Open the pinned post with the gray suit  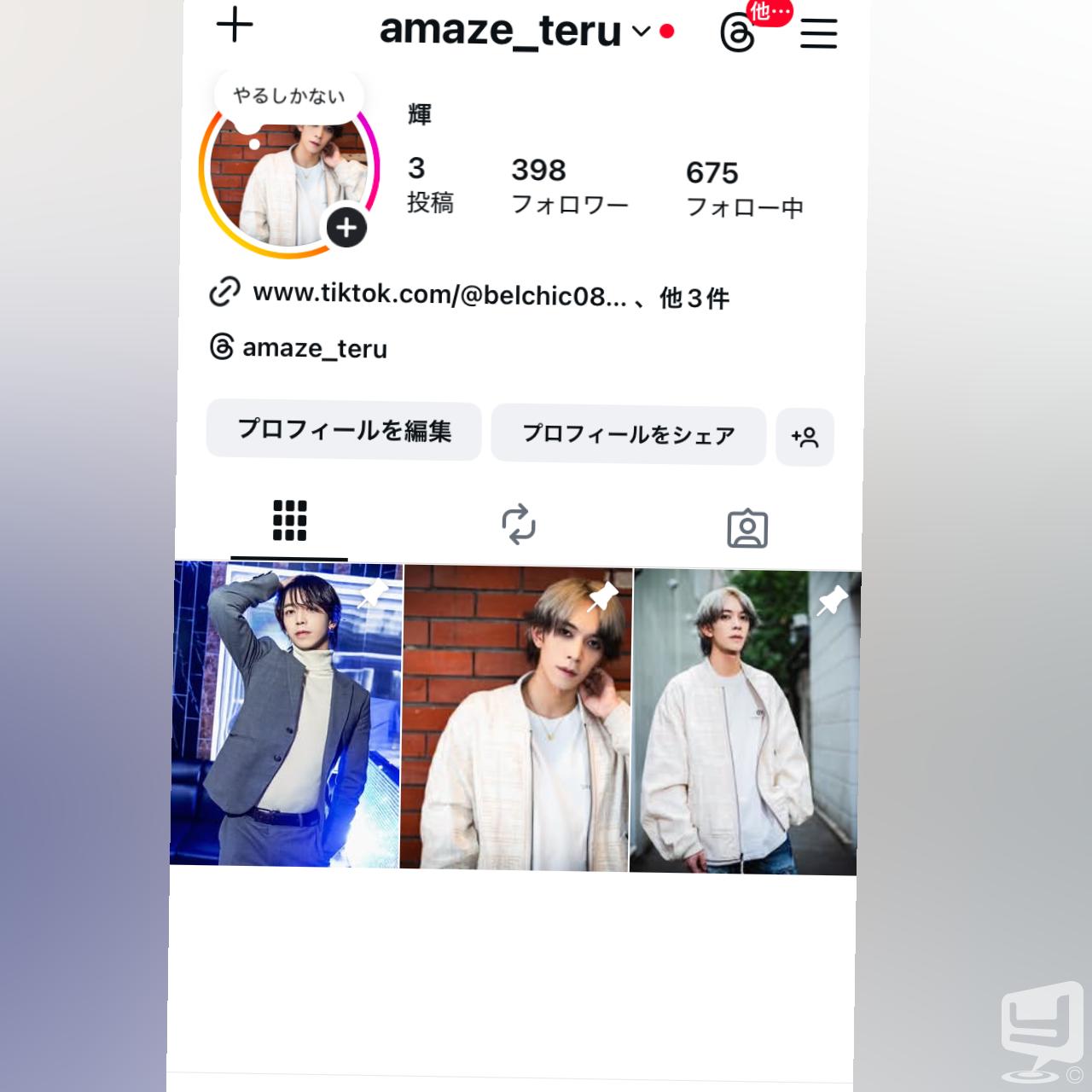click(x=286, y=717)
